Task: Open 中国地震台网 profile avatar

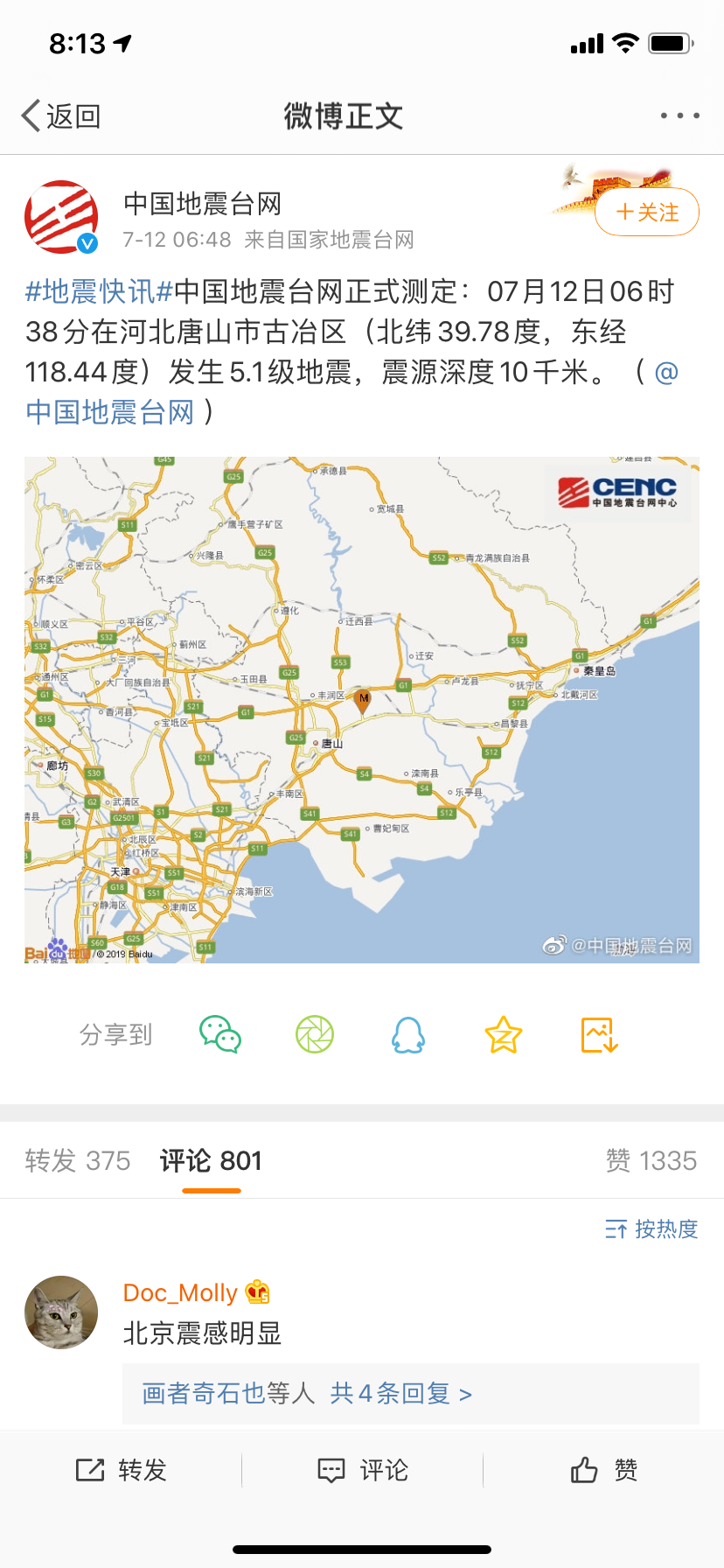Action: point(61,217)
